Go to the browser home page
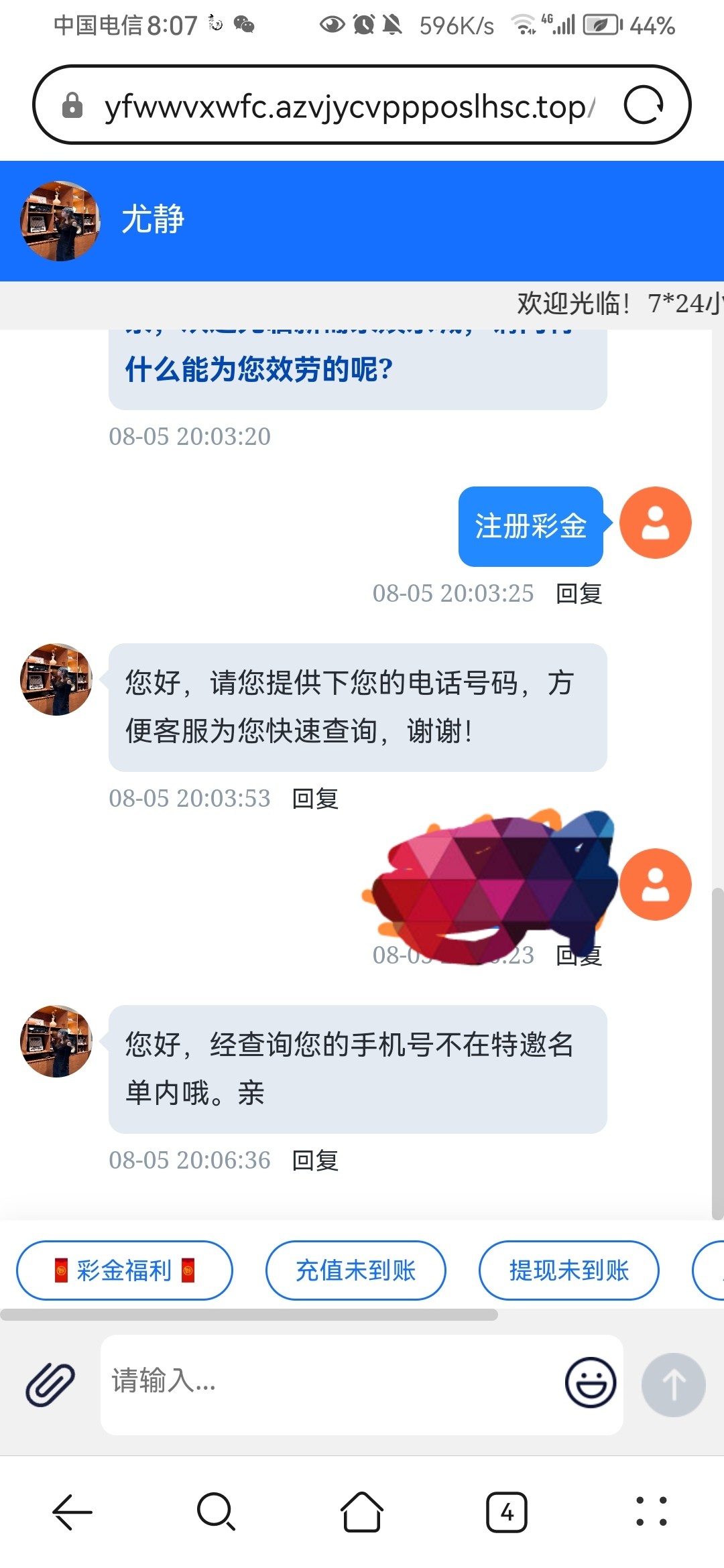Screen dimensions: 724x1568 pyautogui.click(x=362, y=1512)
